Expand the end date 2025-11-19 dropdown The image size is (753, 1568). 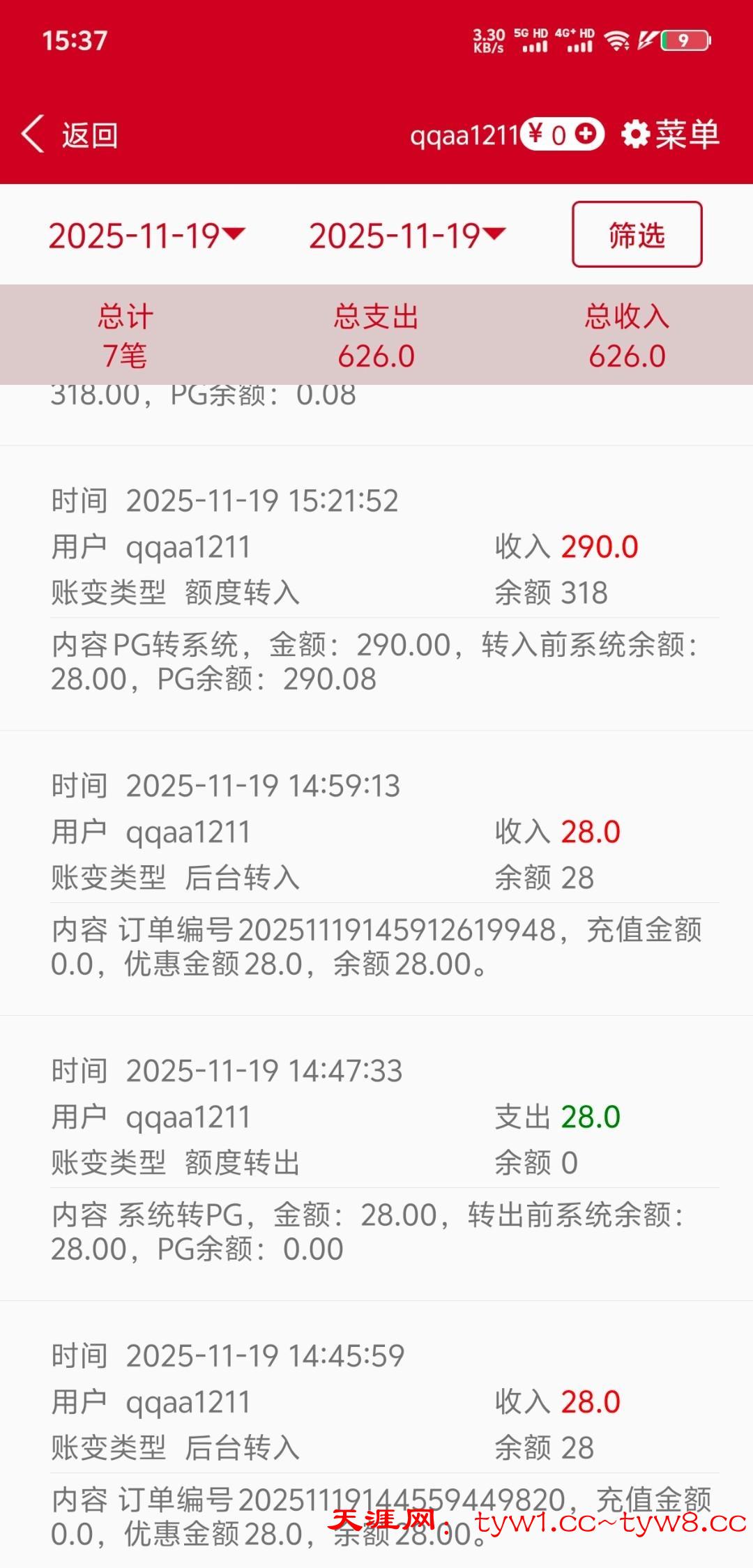407,236
